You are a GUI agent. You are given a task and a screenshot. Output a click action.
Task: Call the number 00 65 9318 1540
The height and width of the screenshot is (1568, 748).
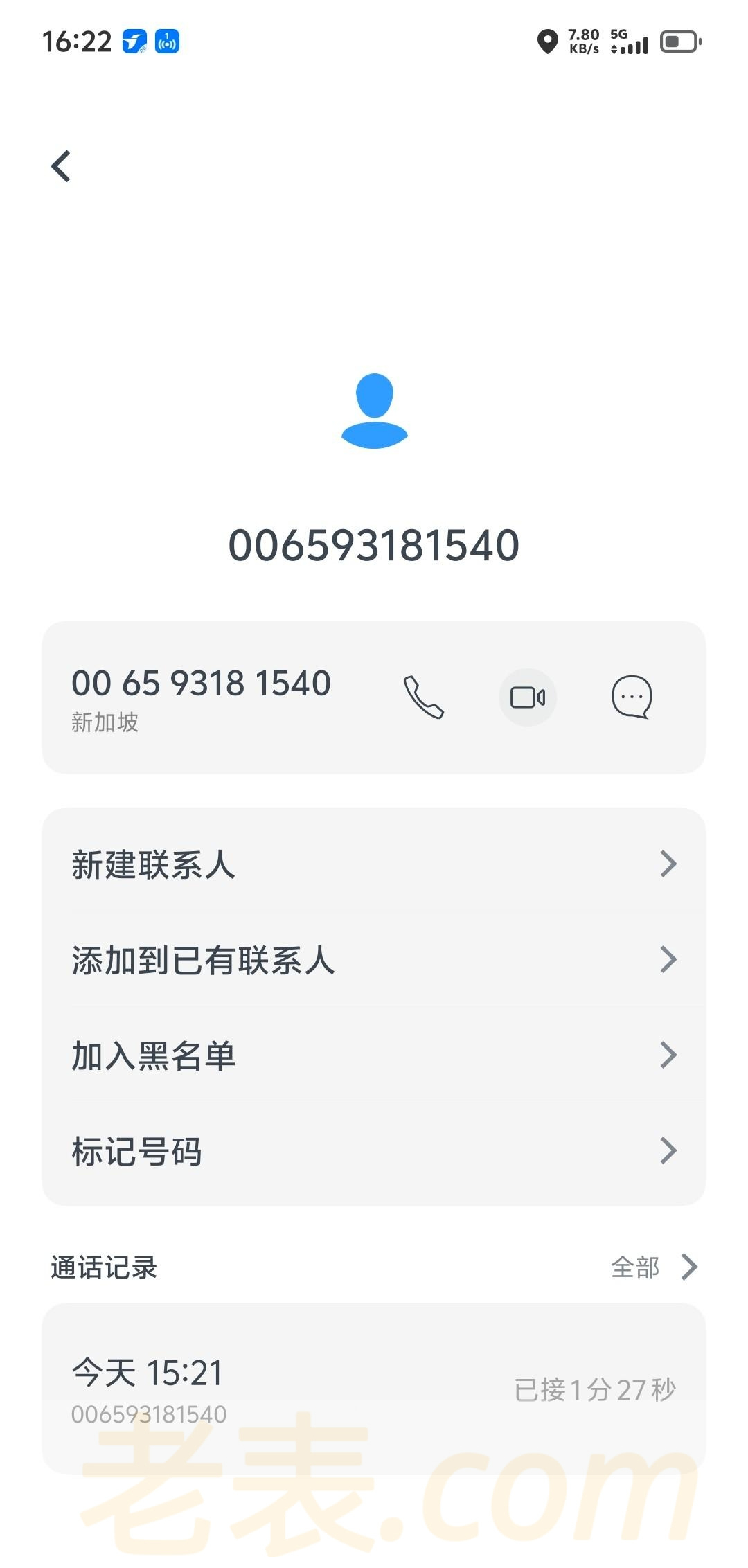point(423,697)
